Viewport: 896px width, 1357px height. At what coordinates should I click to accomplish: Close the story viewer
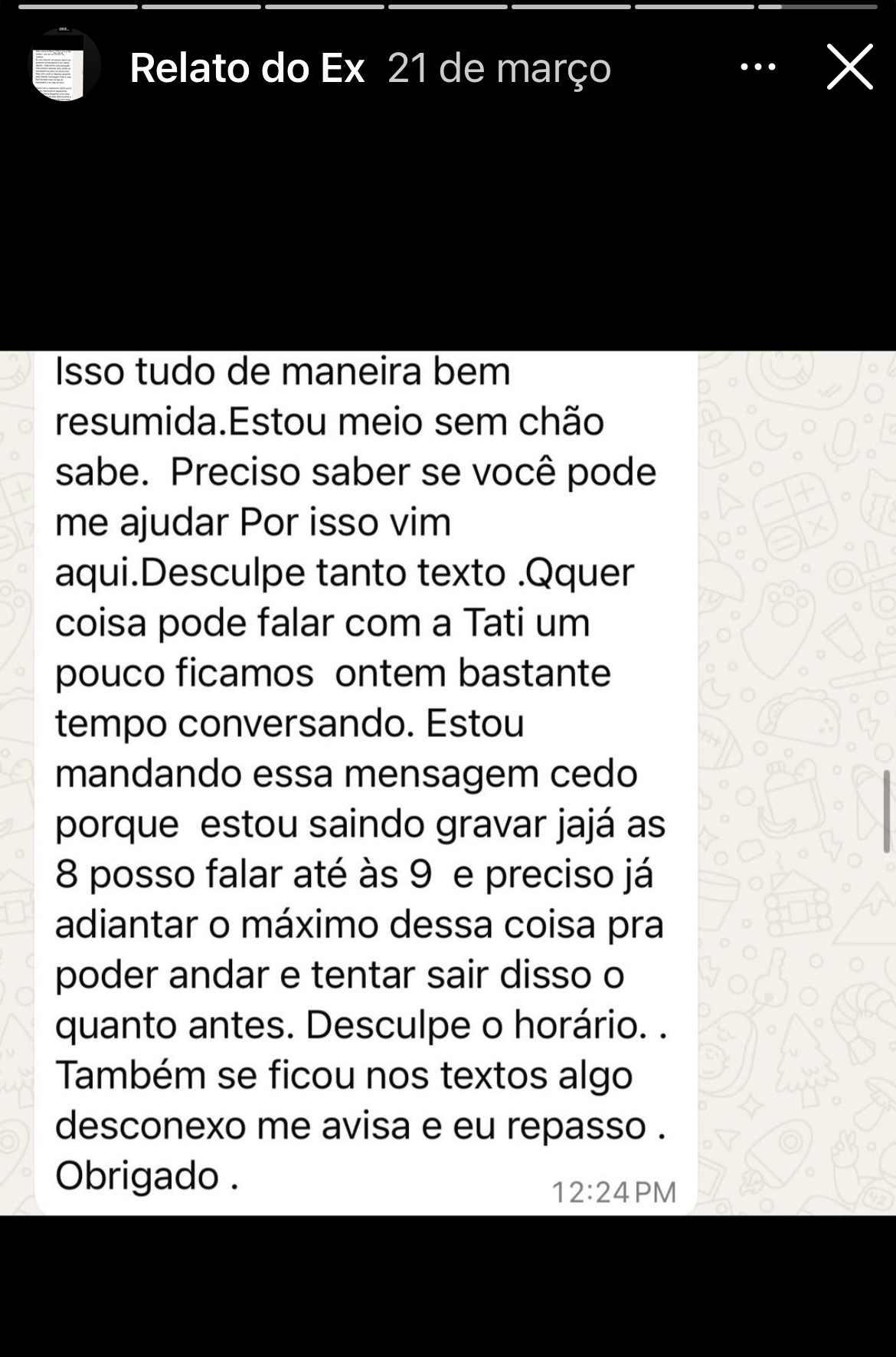tap(850, 67)
